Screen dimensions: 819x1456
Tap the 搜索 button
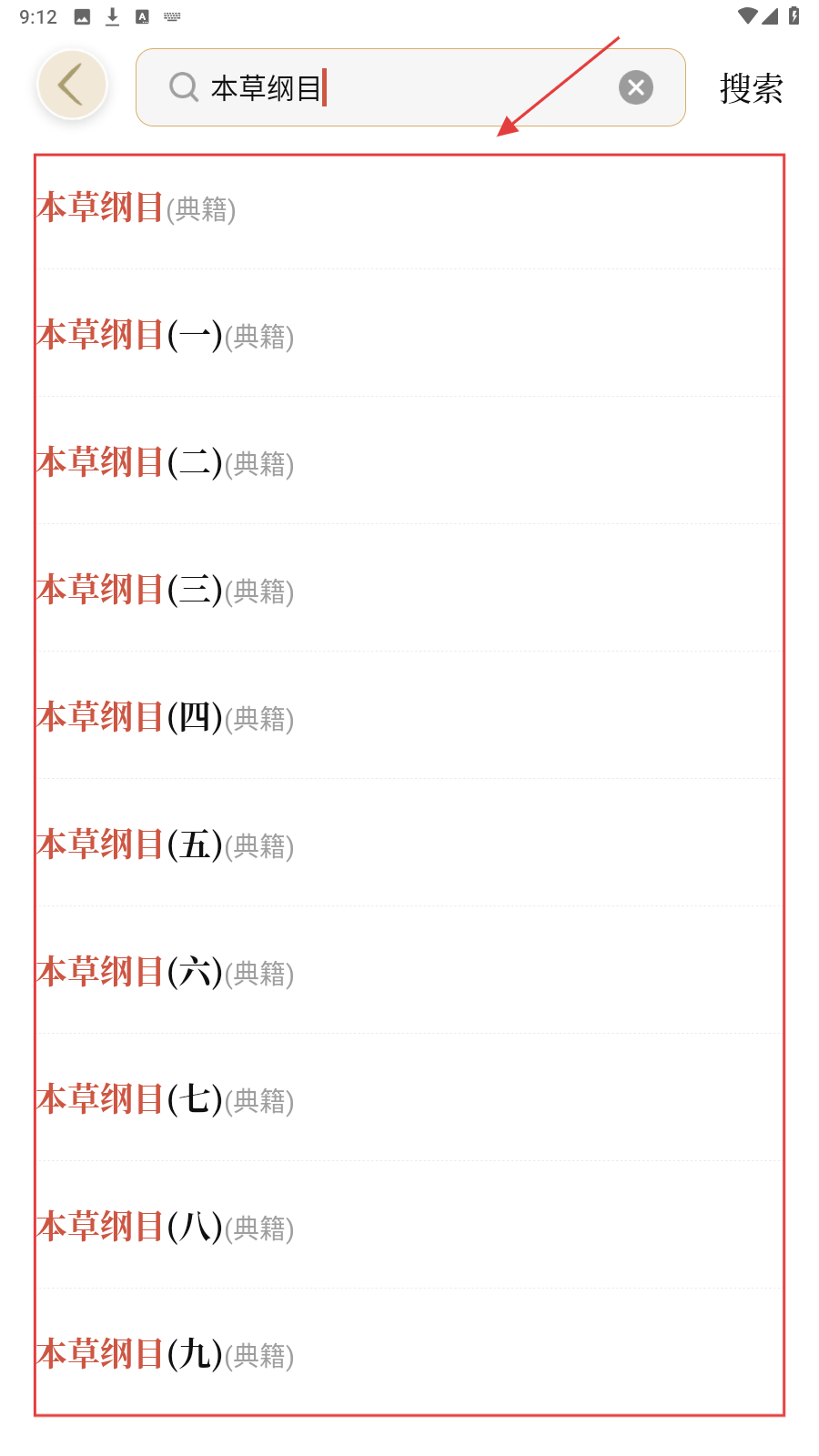pyautogui.click(x=751, y=88)
